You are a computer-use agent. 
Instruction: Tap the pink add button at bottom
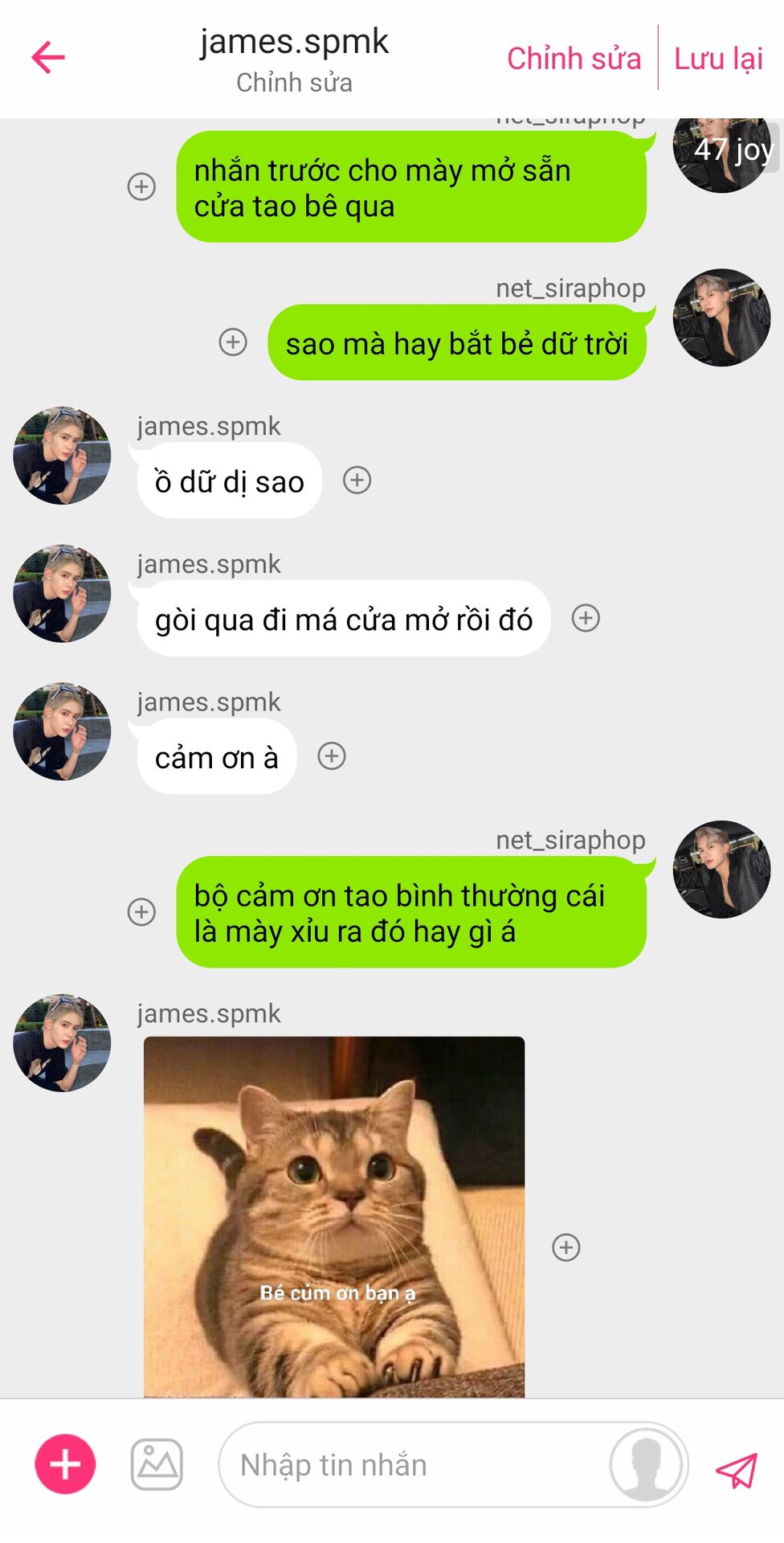(x=65, y=1464)
